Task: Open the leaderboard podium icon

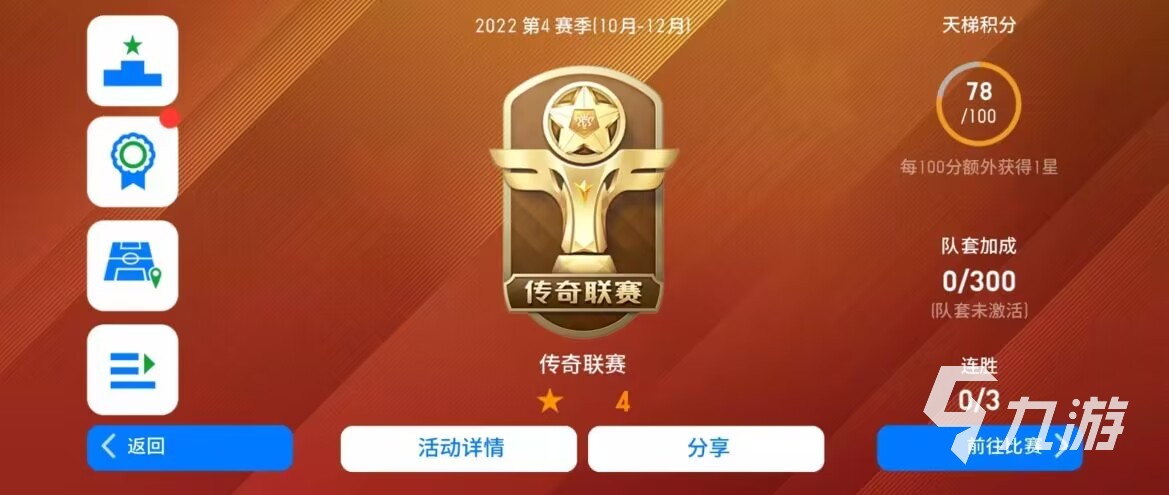Action: 133,61
